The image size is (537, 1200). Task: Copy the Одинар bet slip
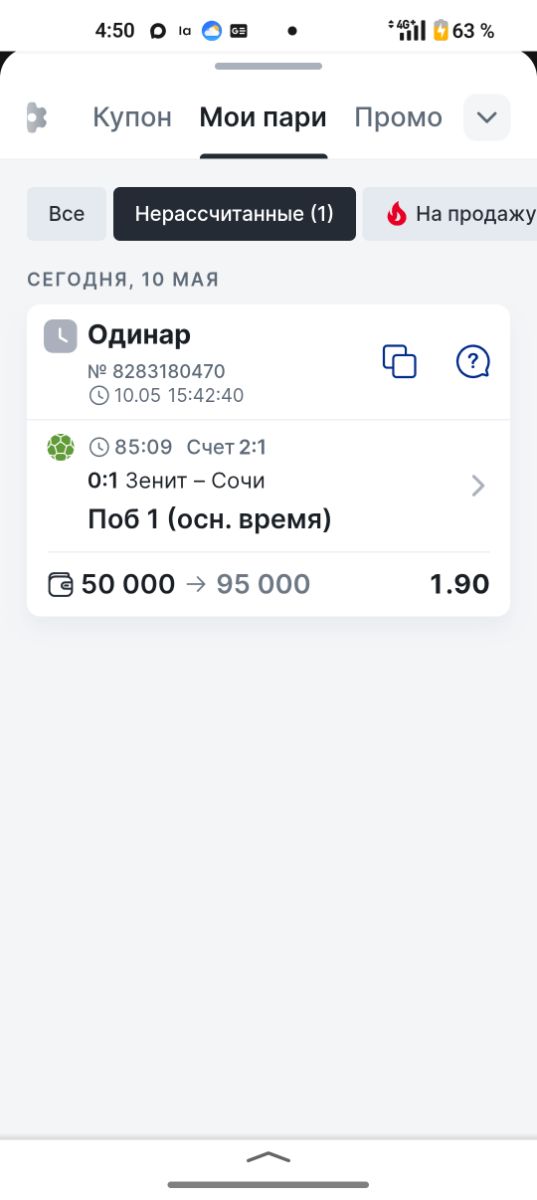point(399,361)
